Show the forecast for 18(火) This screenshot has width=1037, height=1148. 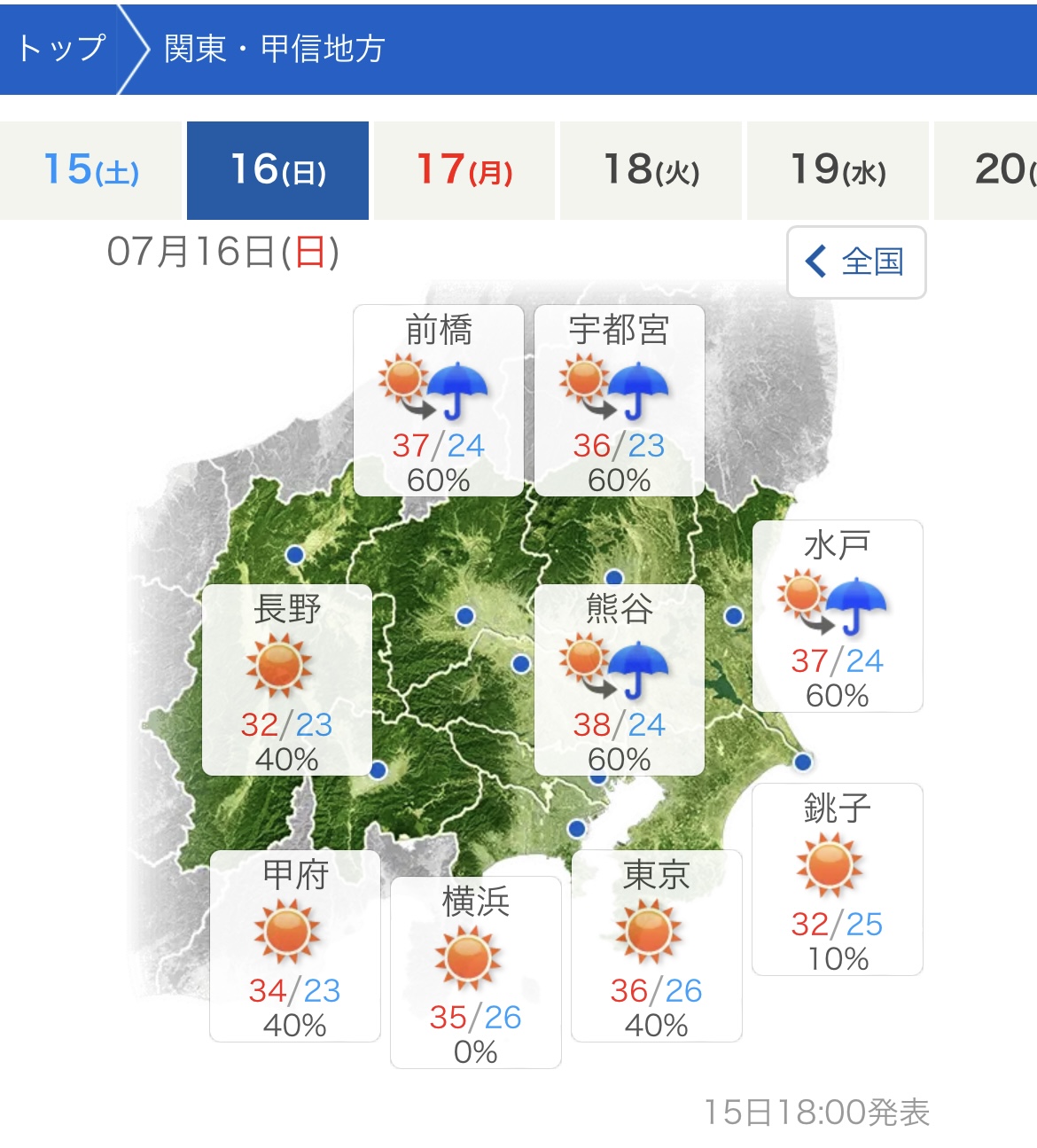[x=651, y=170]
